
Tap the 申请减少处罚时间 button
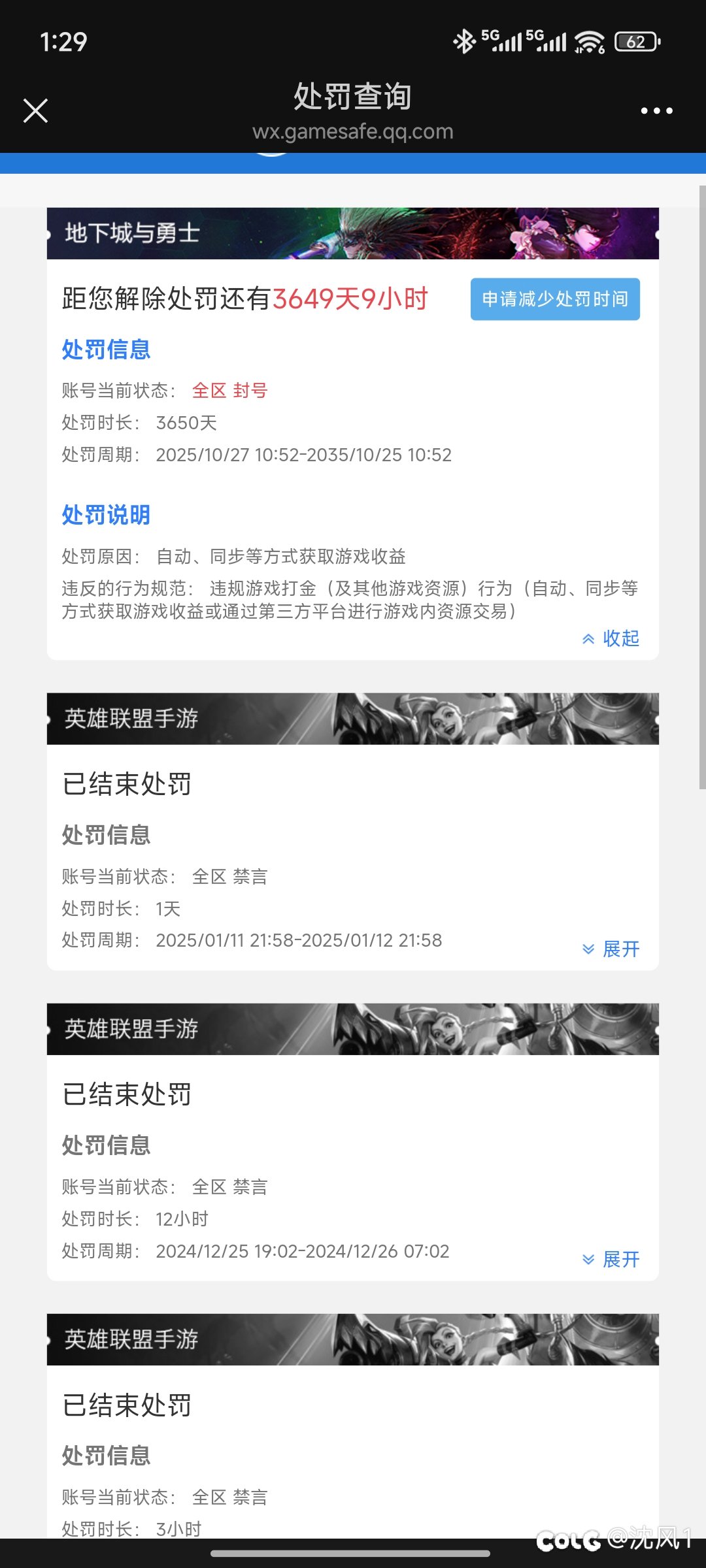554,299
